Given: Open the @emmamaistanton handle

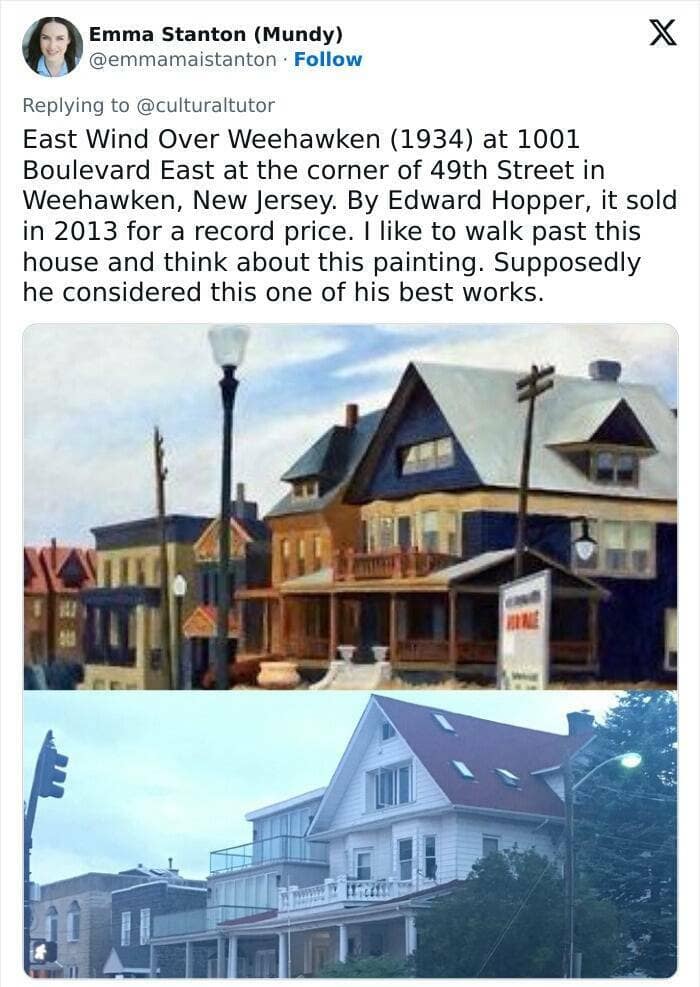Looking at the screenshot, I should 183,59.
